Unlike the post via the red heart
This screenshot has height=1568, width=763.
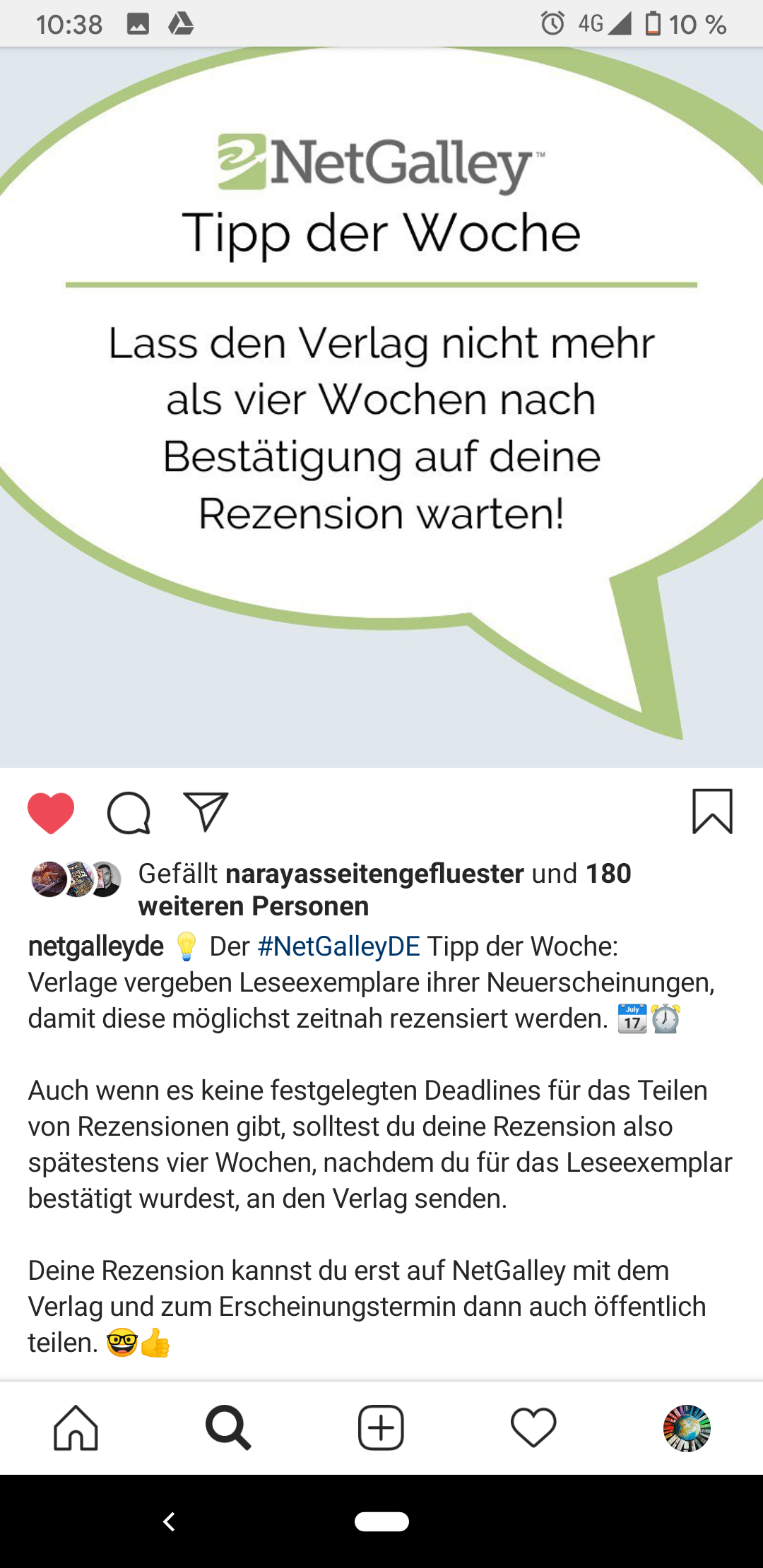[x=51, y=812]
